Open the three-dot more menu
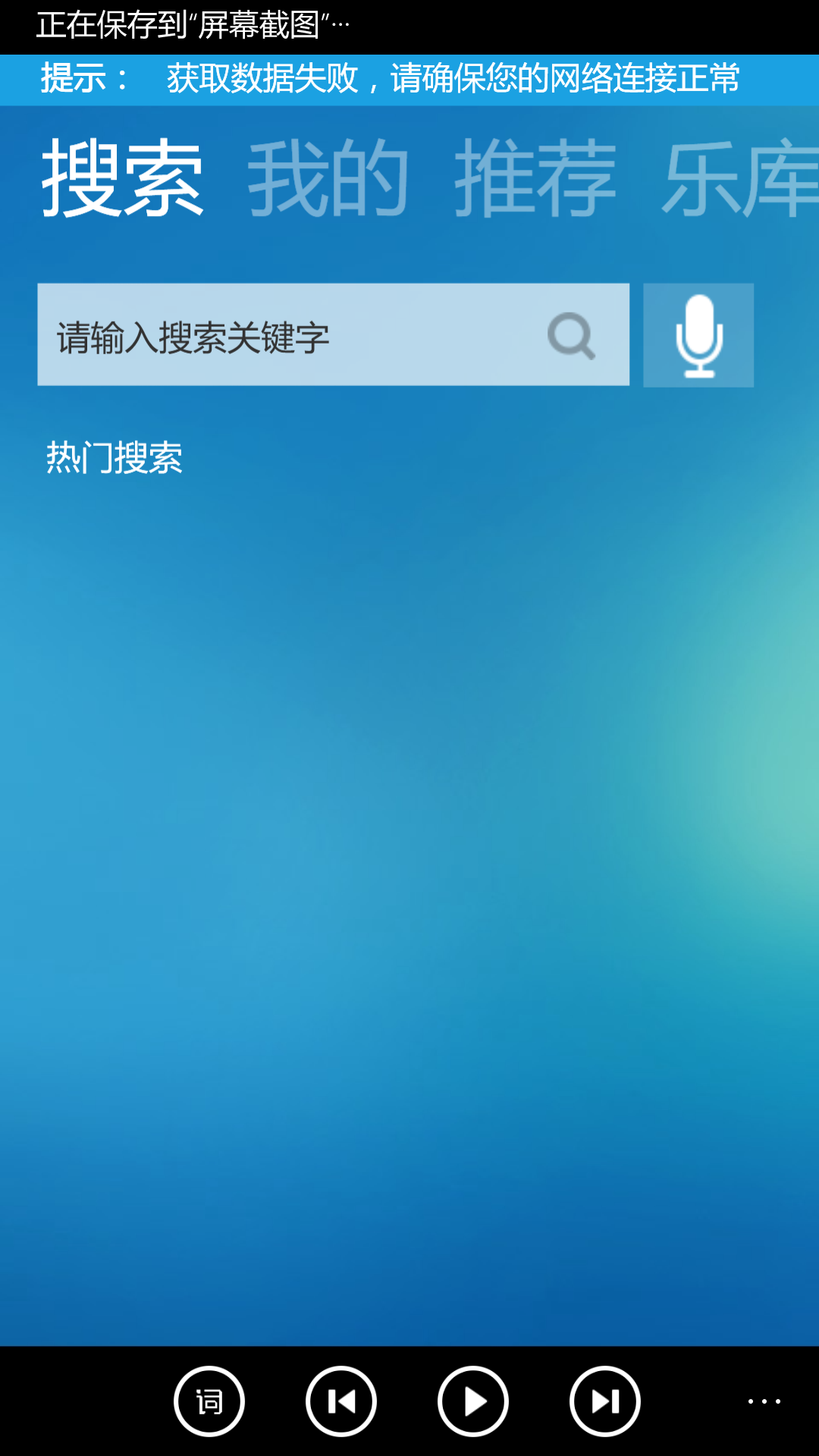 [764, 1401]
